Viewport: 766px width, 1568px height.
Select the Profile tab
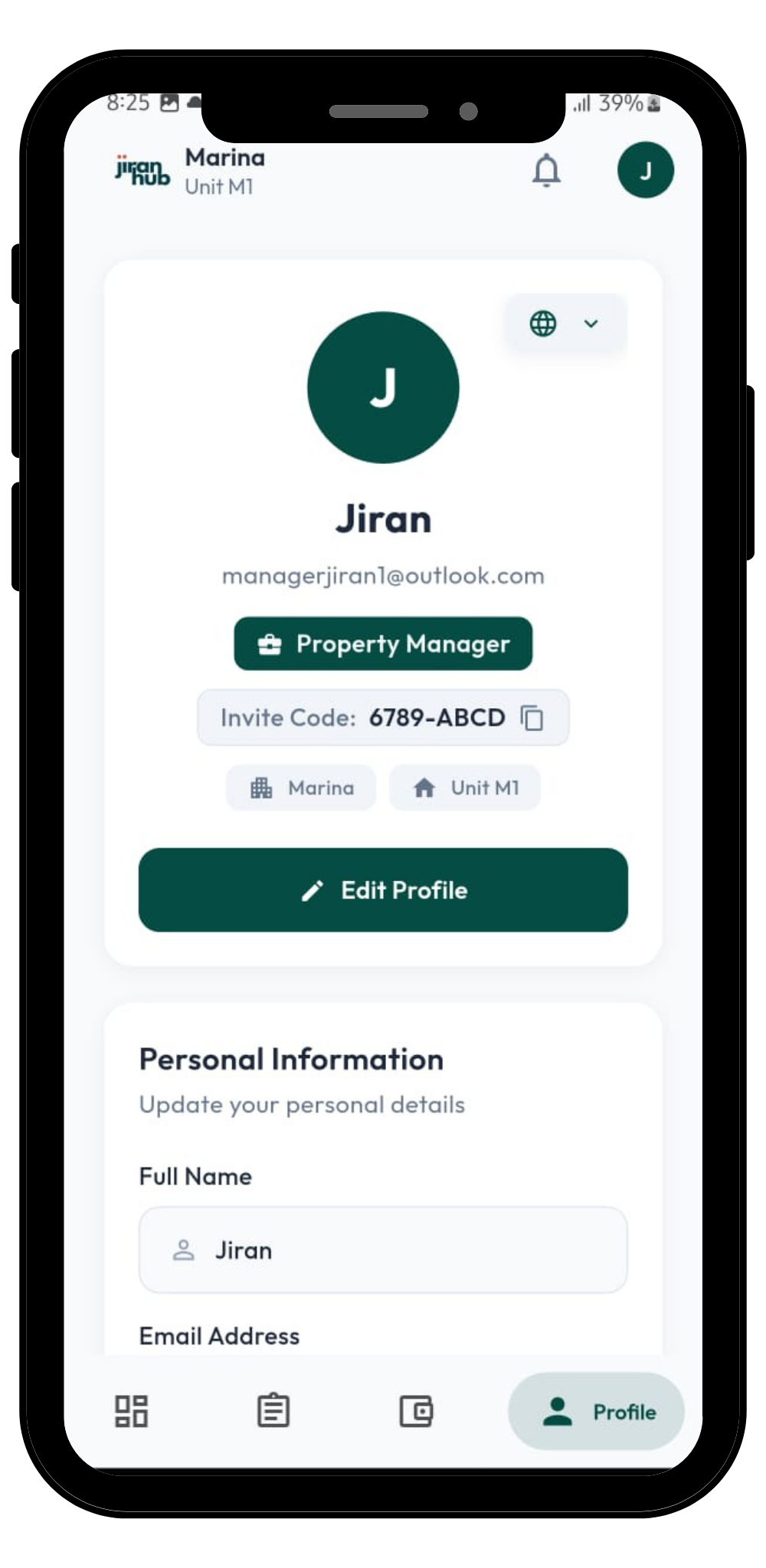[x=596, y=1411]
